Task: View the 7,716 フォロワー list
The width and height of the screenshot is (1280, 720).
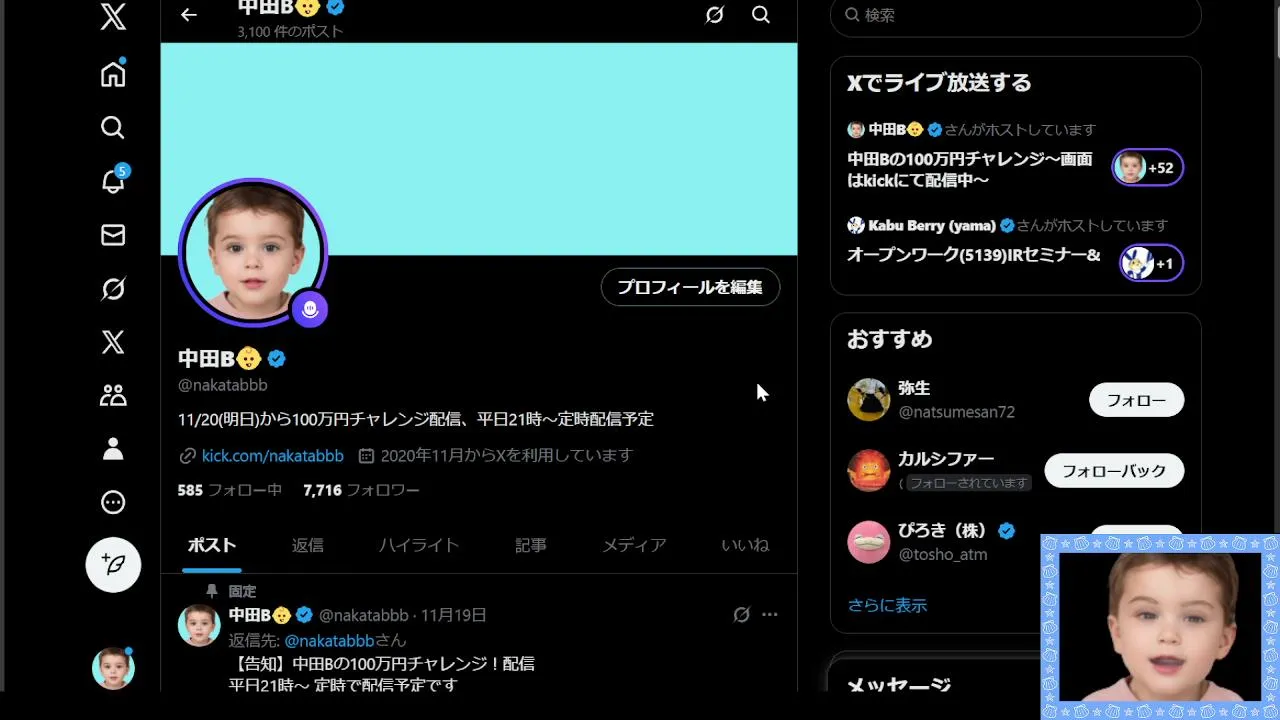Action: tap(361, 490)
